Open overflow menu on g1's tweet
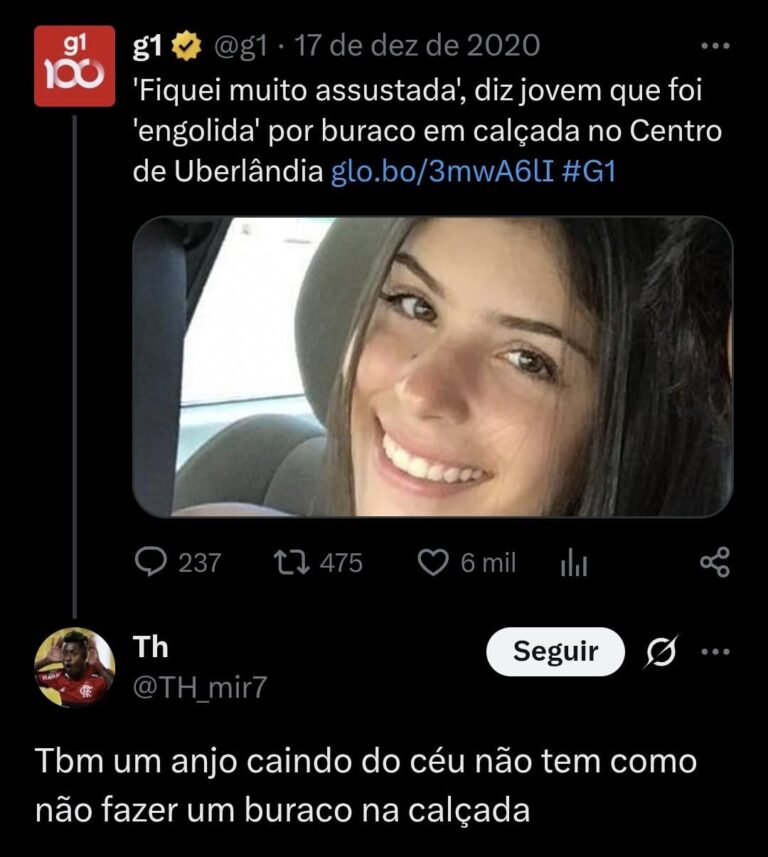The width and height of the screenshot is (768, 857). (715, 46)
